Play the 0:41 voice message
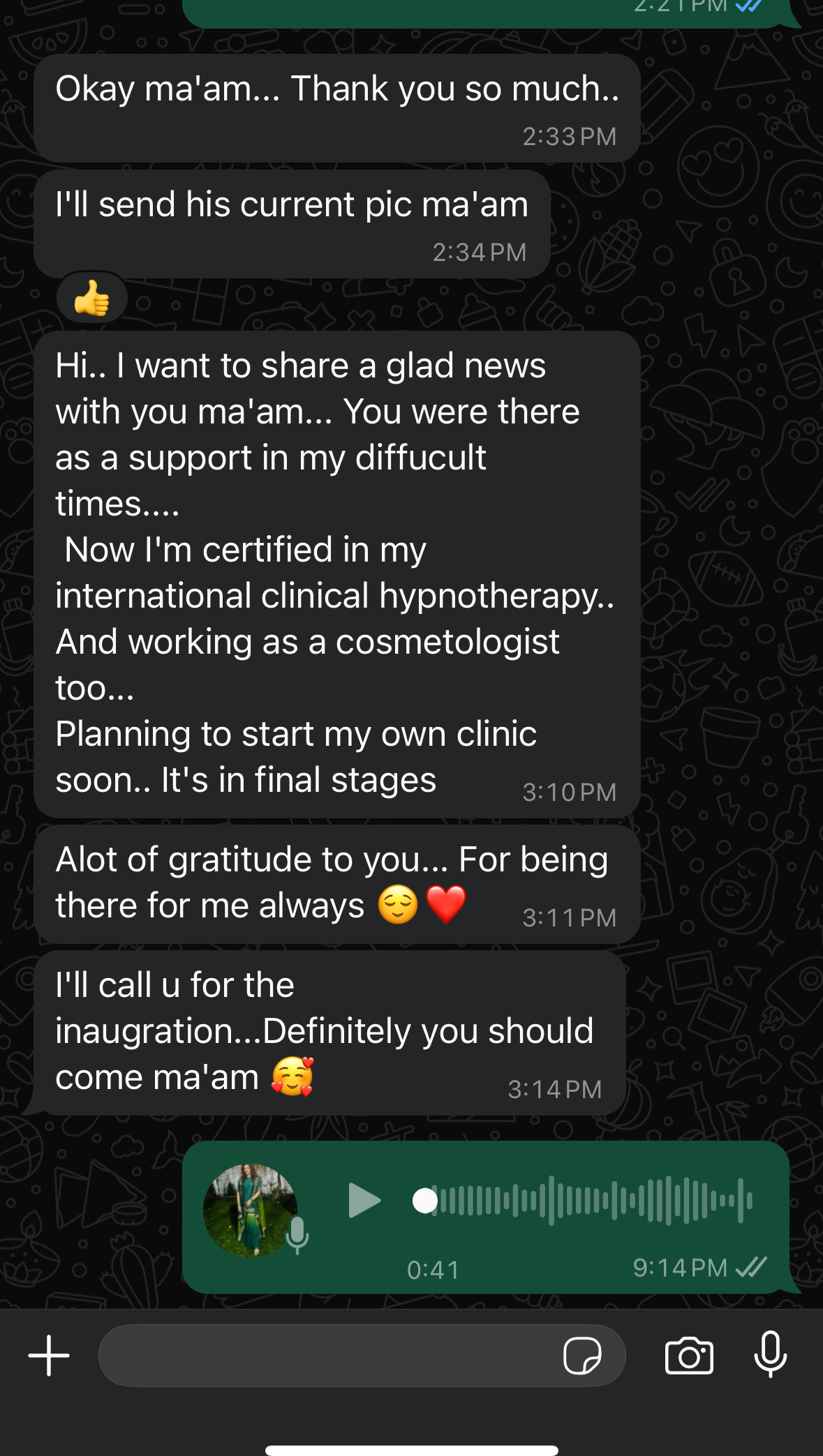This screenshot has width=823, height=1456. 364,1200
